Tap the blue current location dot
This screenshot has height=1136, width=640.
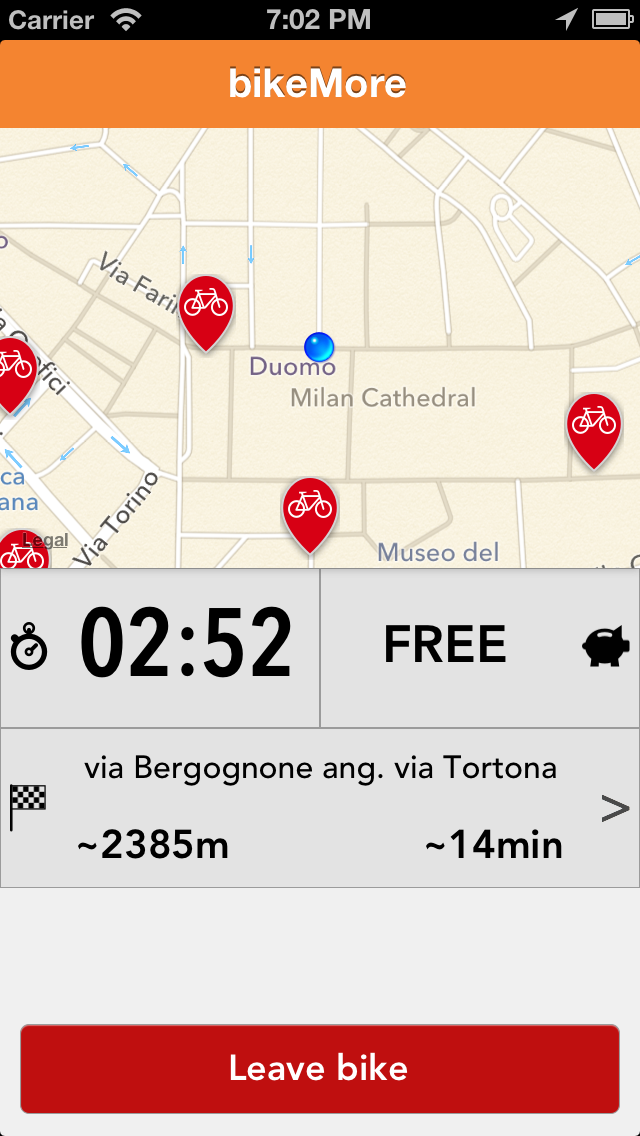(x=319, y=347)
